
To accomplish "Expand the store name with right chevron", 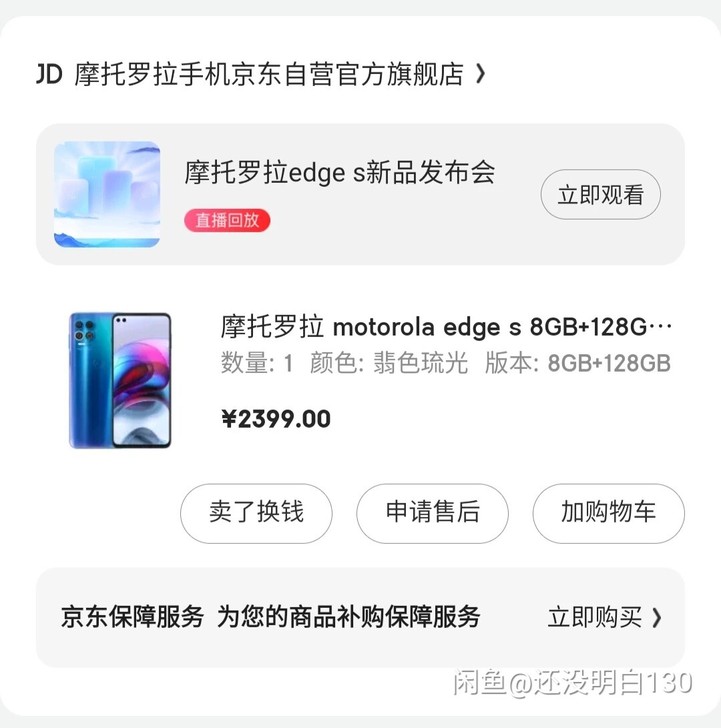I will [482, 72].
